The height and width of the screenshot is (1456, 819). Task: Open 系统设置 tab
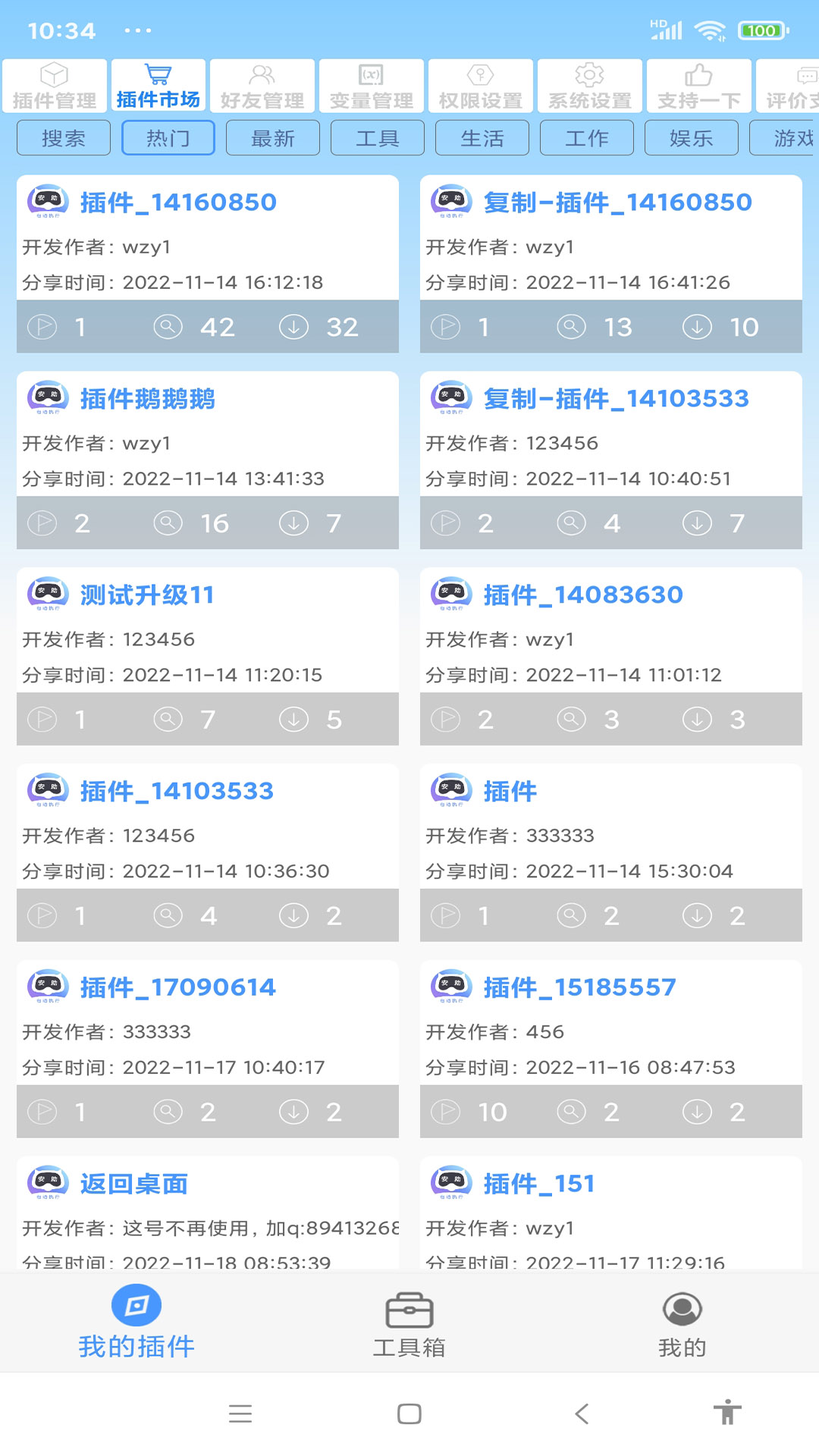click(590, 86)
